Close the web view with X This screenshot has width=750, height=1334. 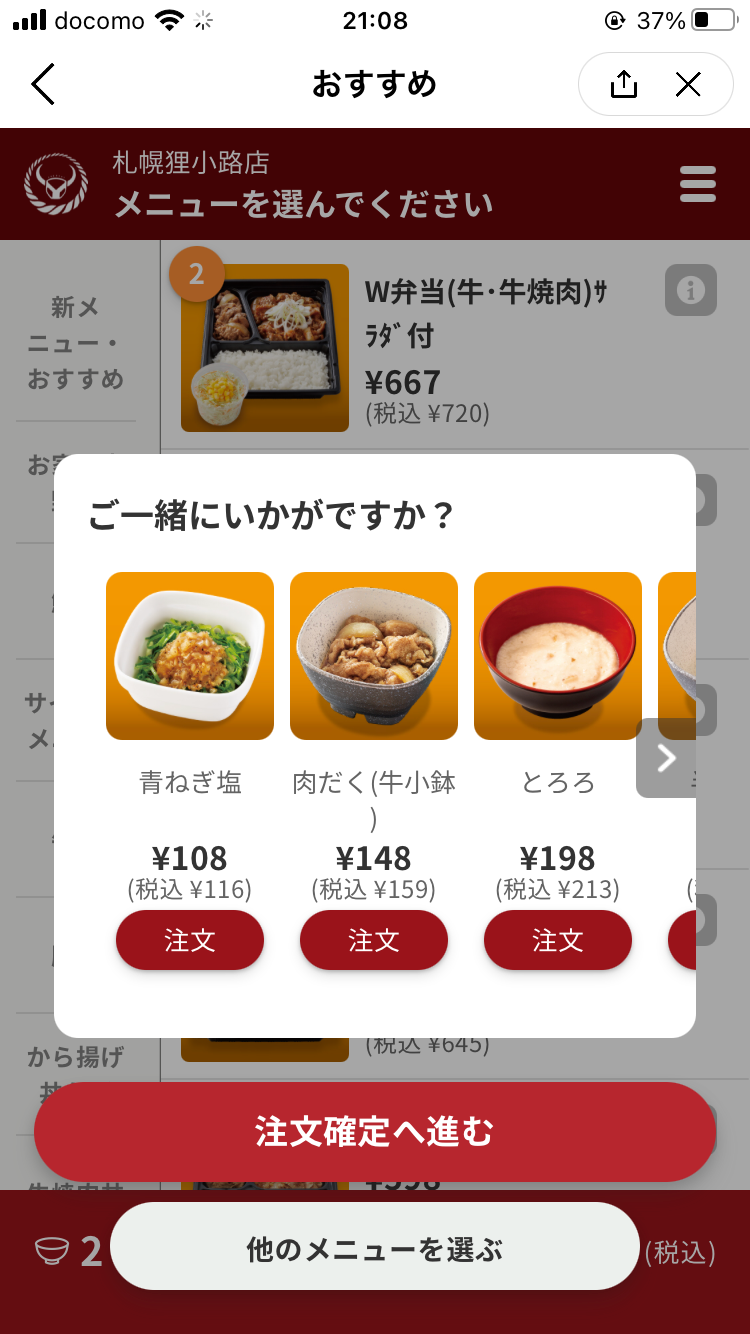(688, 85)
